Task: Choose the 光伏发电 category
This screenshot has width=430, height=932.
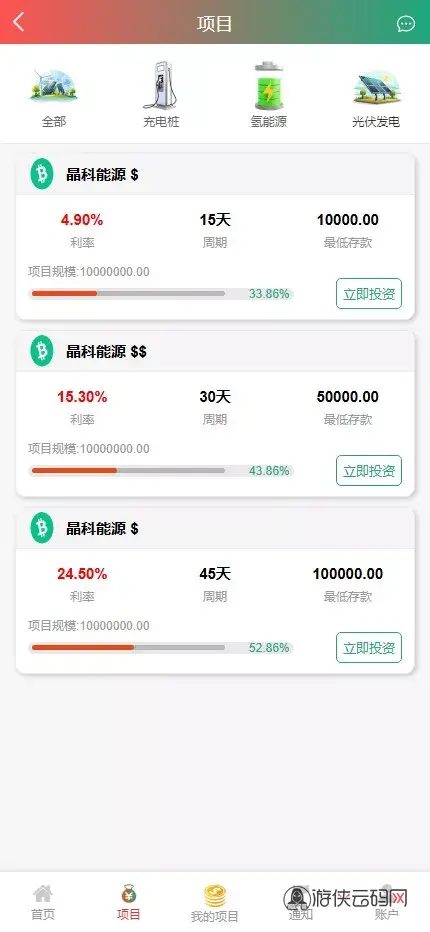Action: coord(376,97)
